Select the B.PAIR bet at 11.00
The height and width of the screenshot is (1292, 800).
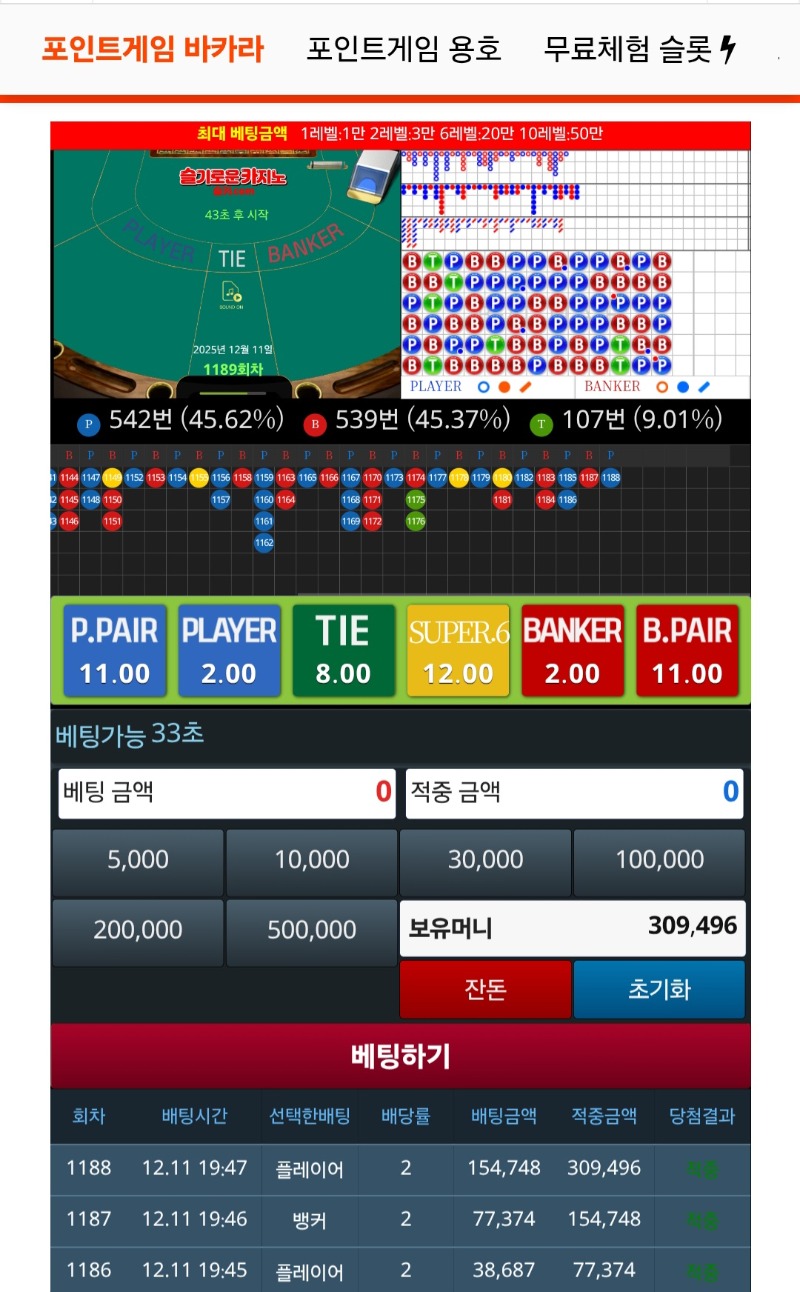[687, 650]
